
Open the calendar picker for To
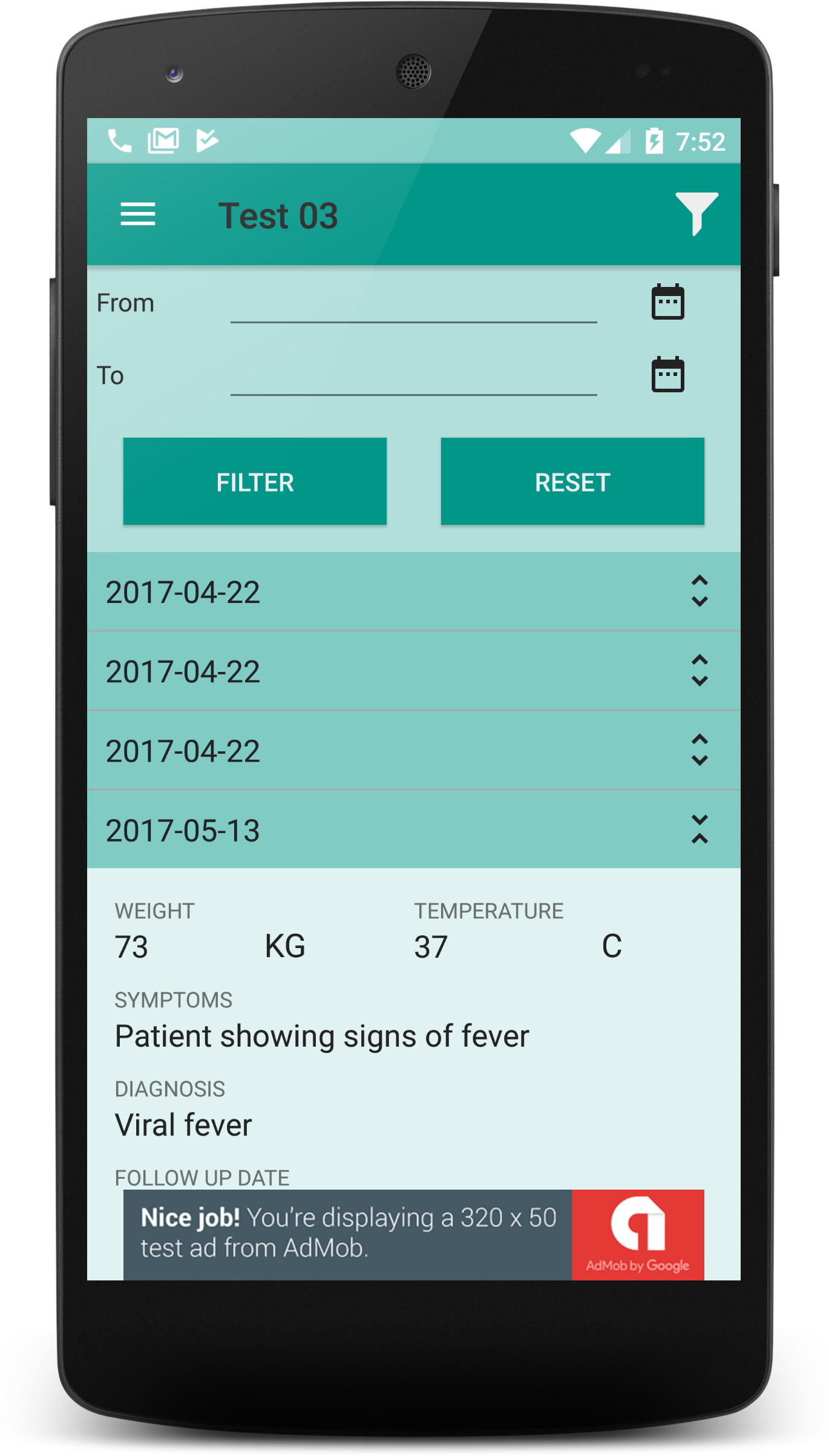coord(667,374)
